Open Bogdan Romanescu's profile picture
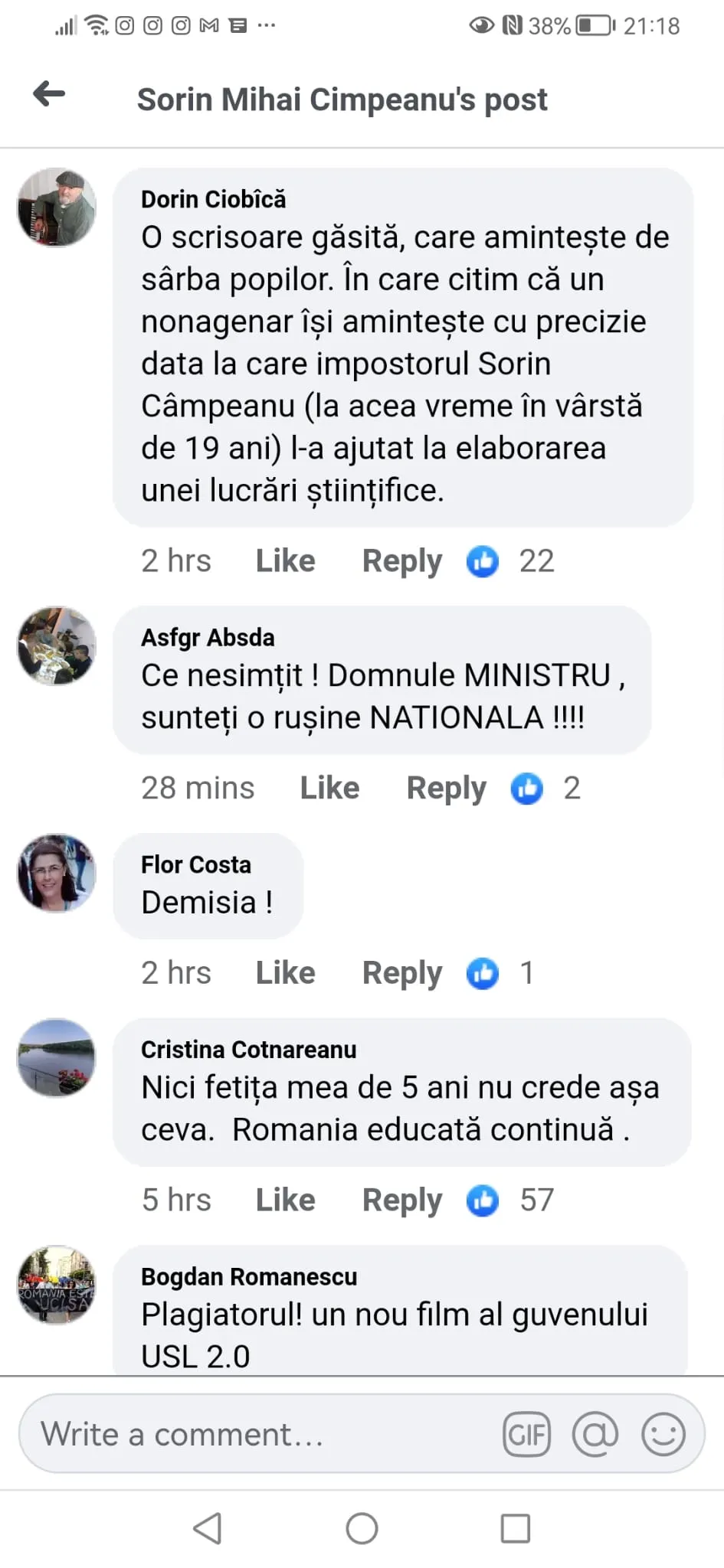Screen dimensions: 724x1568 57,1285
